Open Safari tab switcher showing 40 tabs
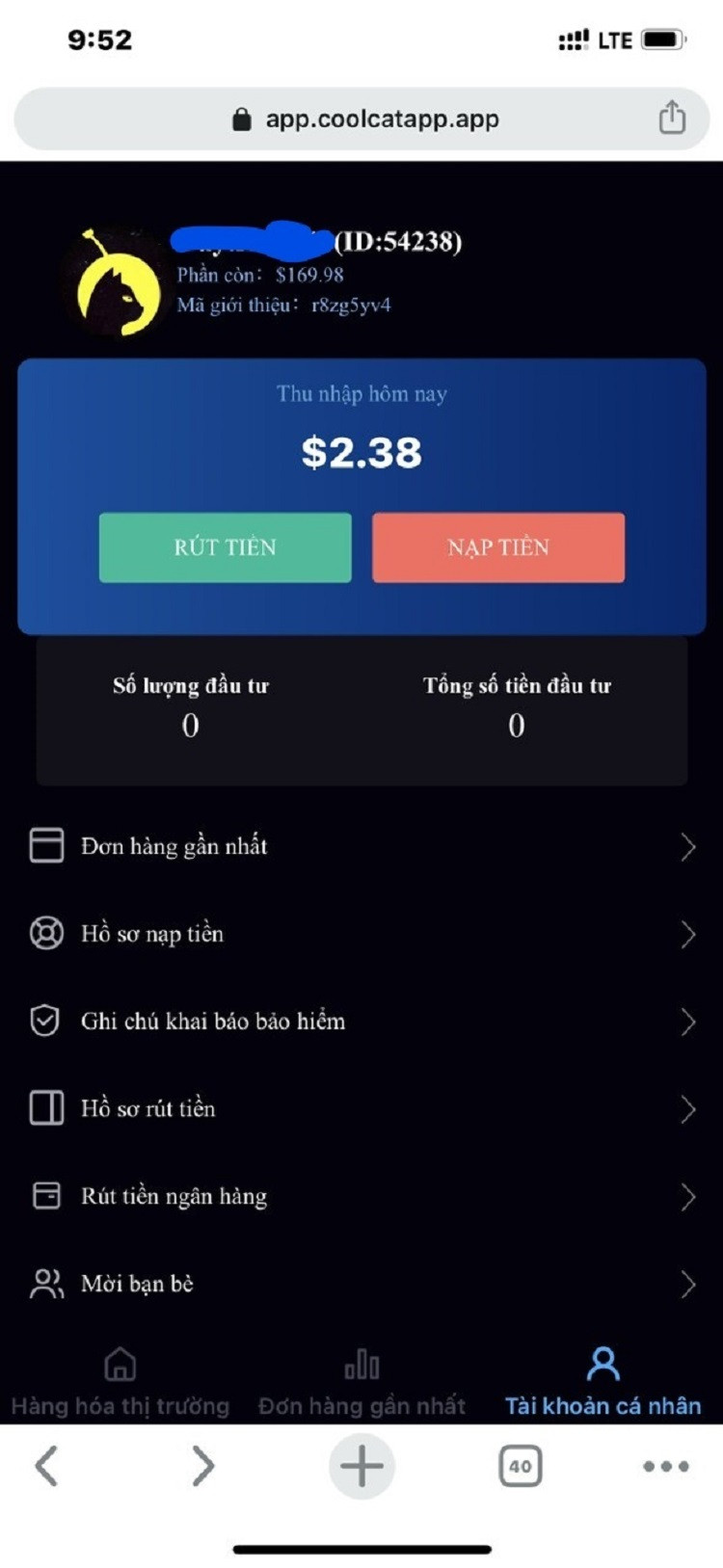 tap(519, 1466)
